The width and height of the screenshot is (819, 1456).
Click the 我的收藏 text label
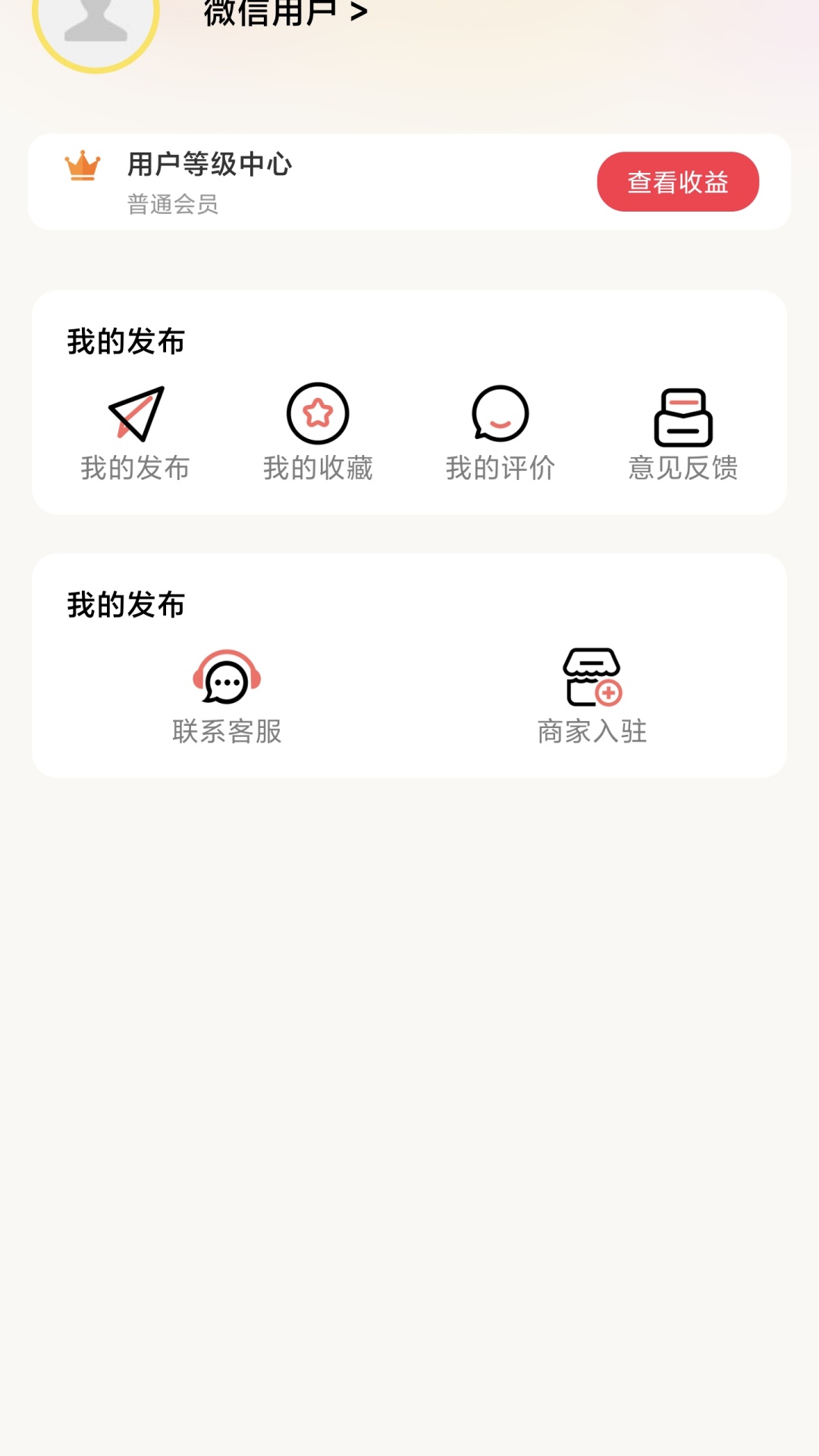point(318,468)
